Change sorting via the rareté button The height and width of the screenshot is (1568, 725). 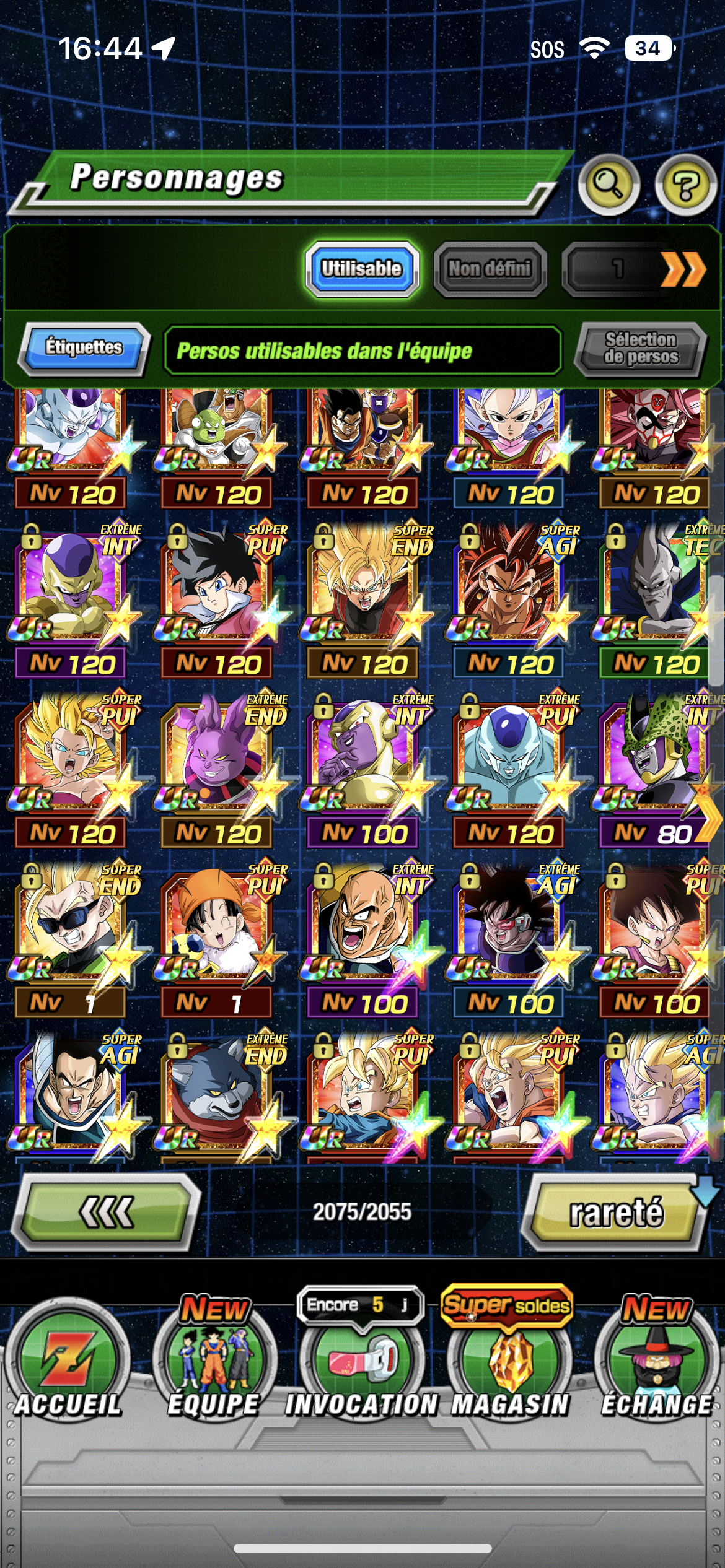(x=616, y=1213)
